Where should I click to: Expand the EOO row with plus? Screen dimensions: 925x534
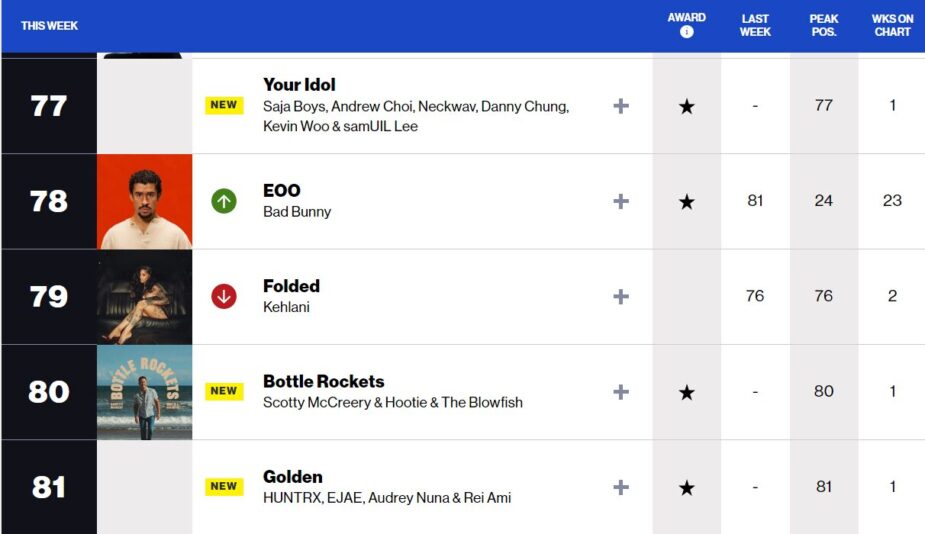tap(621, 201)
